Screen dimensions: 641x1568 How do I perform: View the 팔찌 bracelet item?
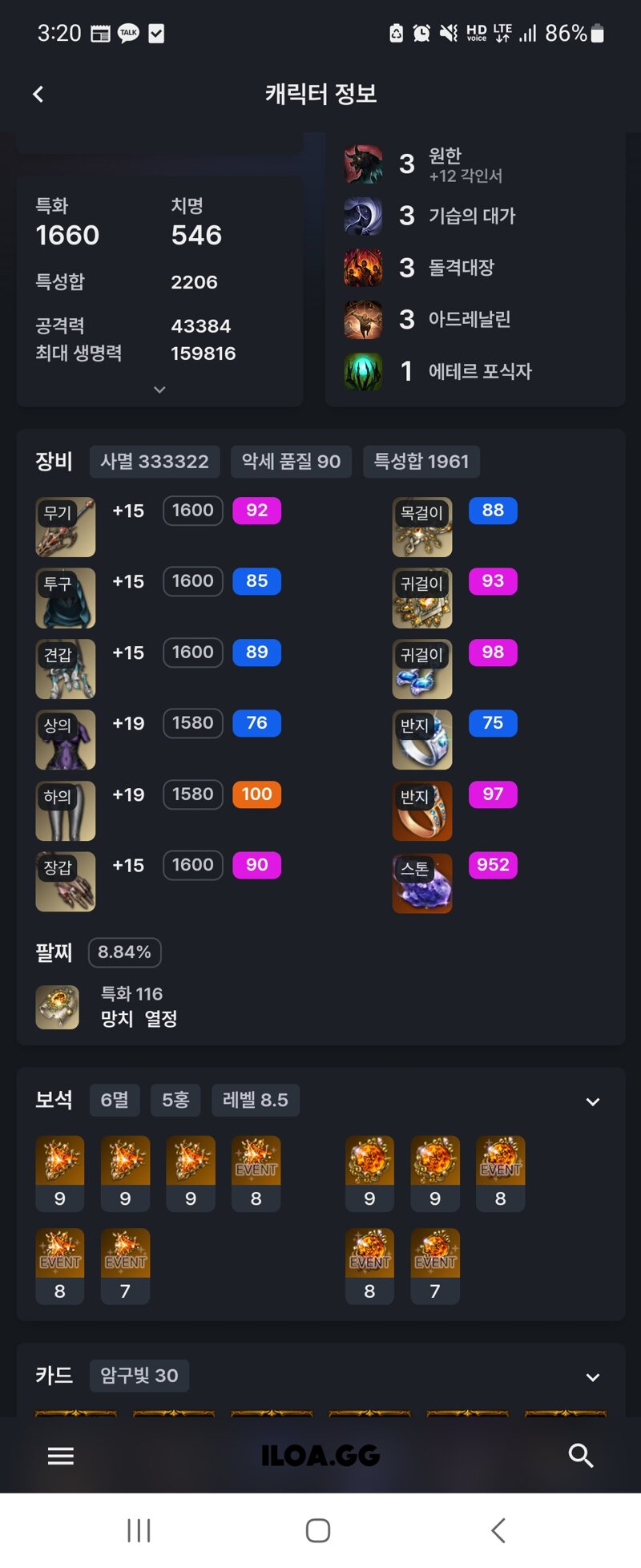(58, 1007)
